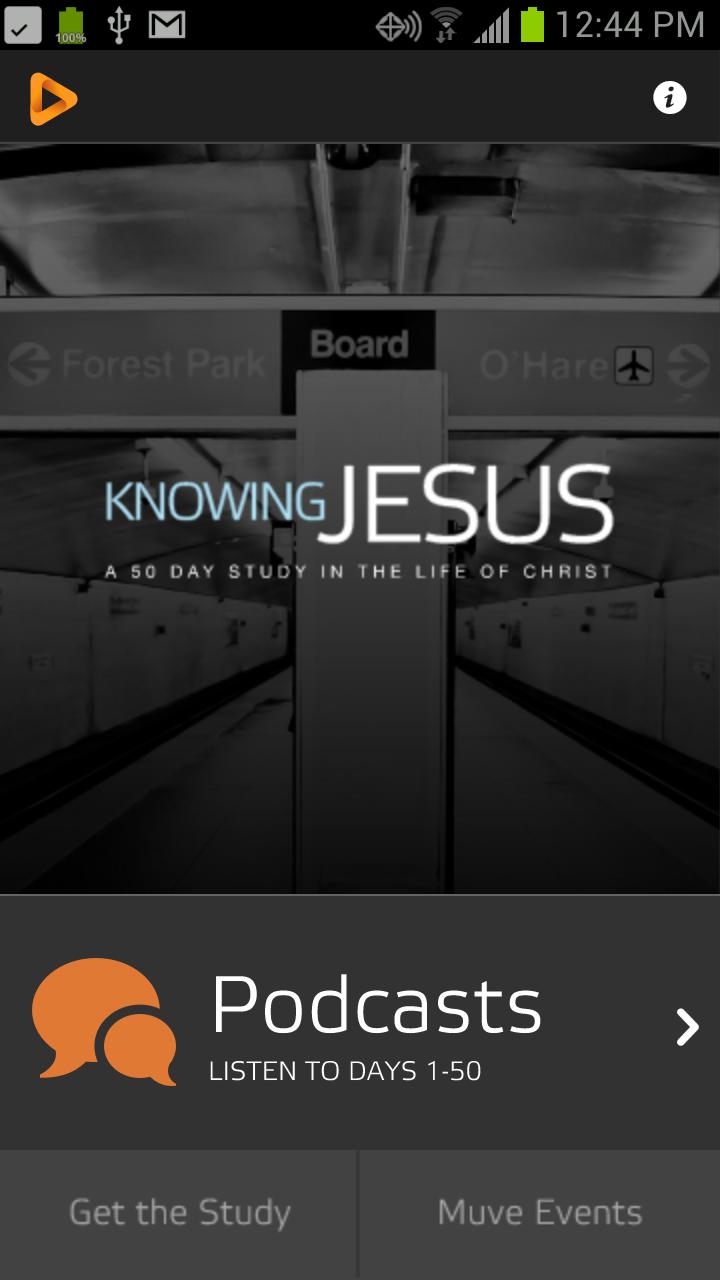Tap the Gmail icon in the status bar
The width and height of the screenshot is (720, 1280).
pyautogui.click(x=165, y=25)
